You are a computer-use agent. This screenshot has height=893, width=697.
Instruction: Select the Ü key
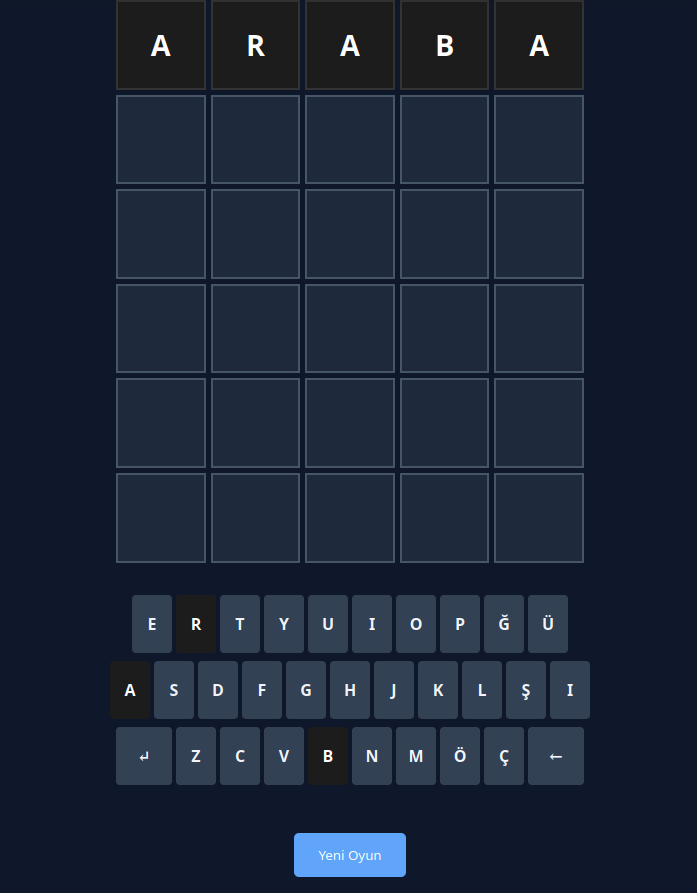[x=548, y=624]
